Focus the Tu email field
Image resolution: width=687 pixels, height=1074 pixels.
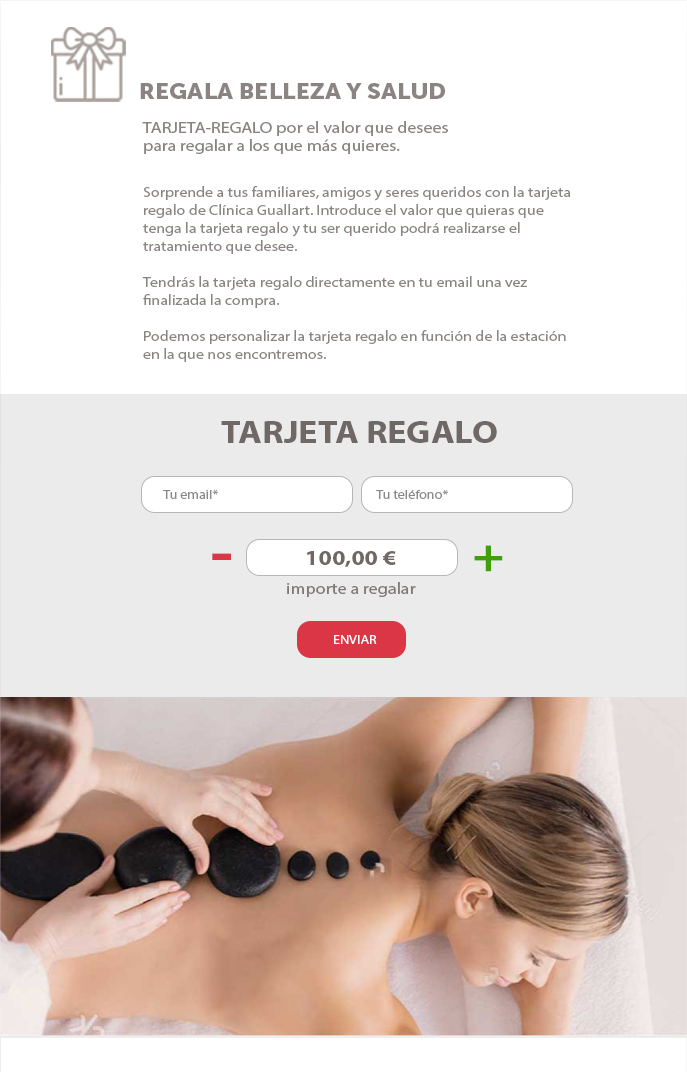(246, 495)
